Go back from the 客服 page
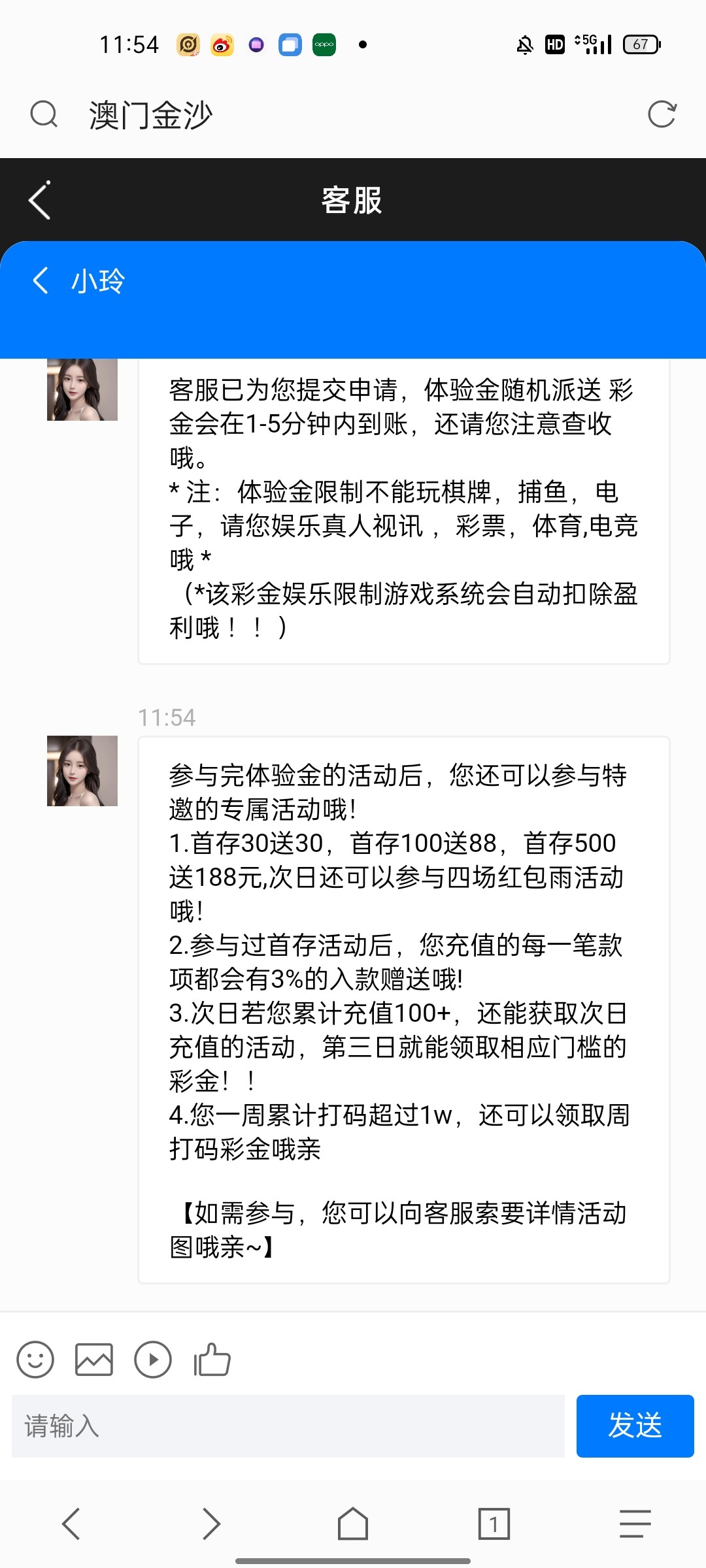 (41, 200)
